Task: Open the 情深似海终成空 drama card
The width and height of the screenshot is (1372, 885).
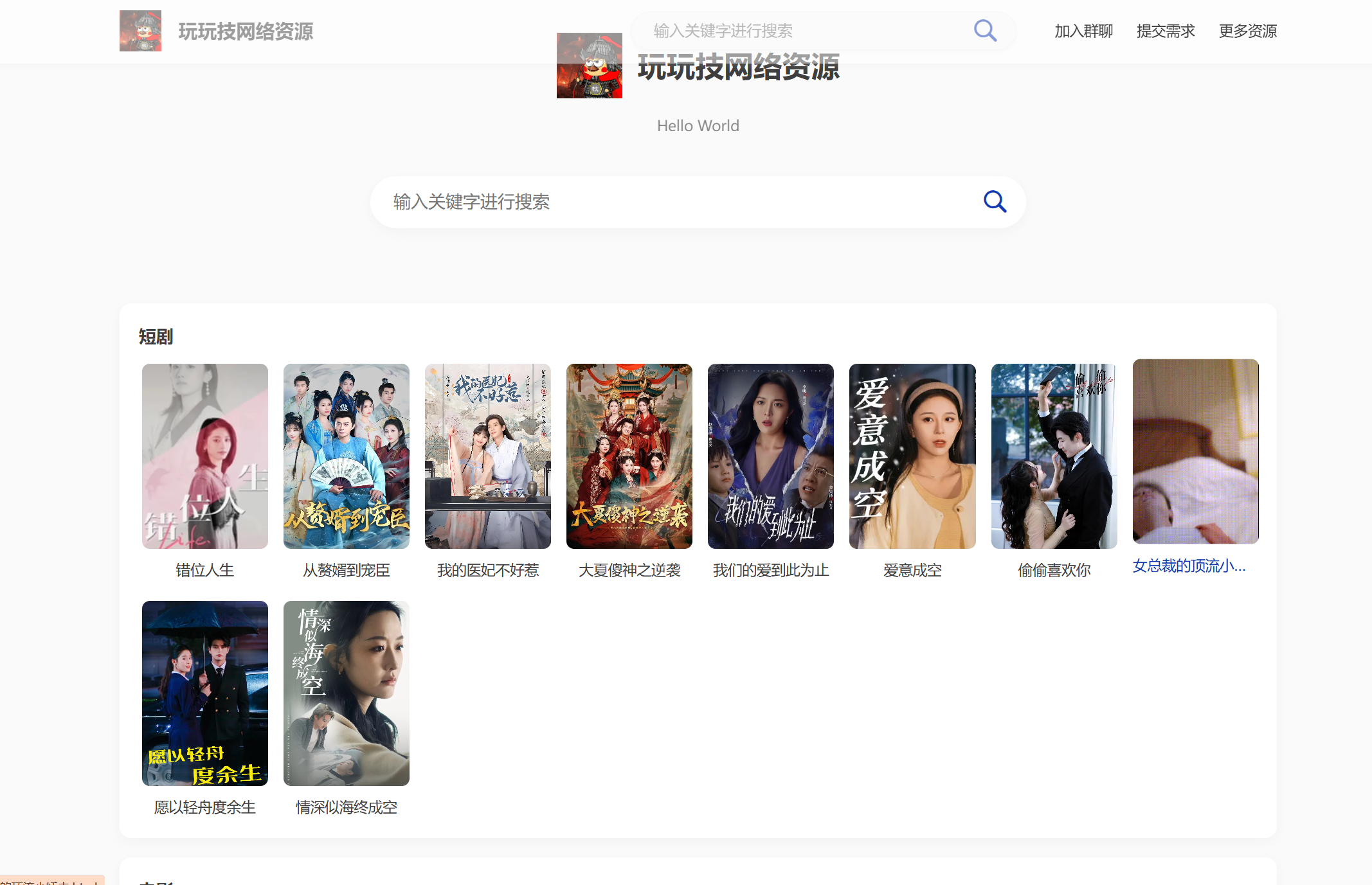Action: click(x=347, y=693)
